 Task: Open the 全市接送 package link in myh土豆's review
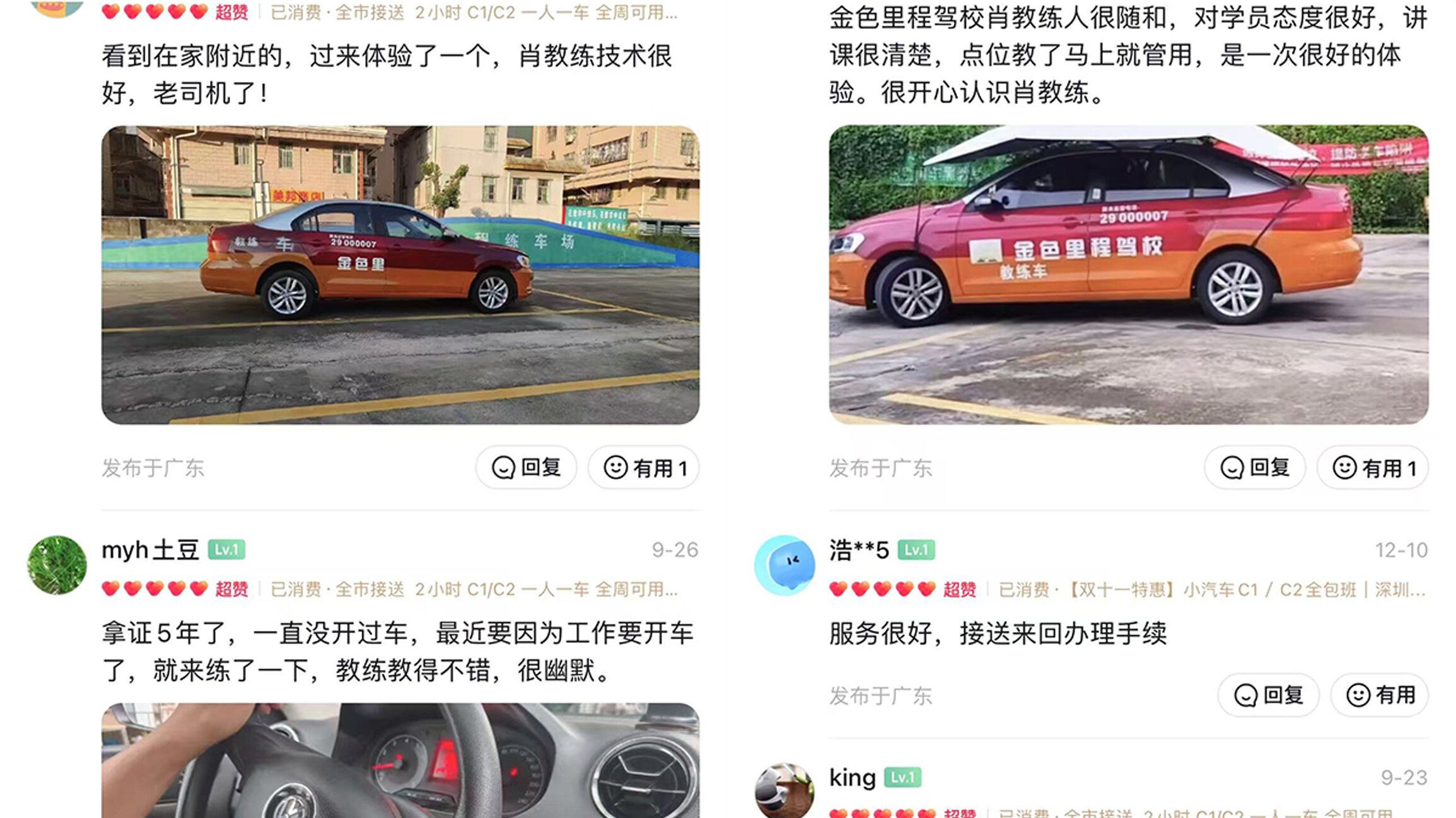click(473, 590)
